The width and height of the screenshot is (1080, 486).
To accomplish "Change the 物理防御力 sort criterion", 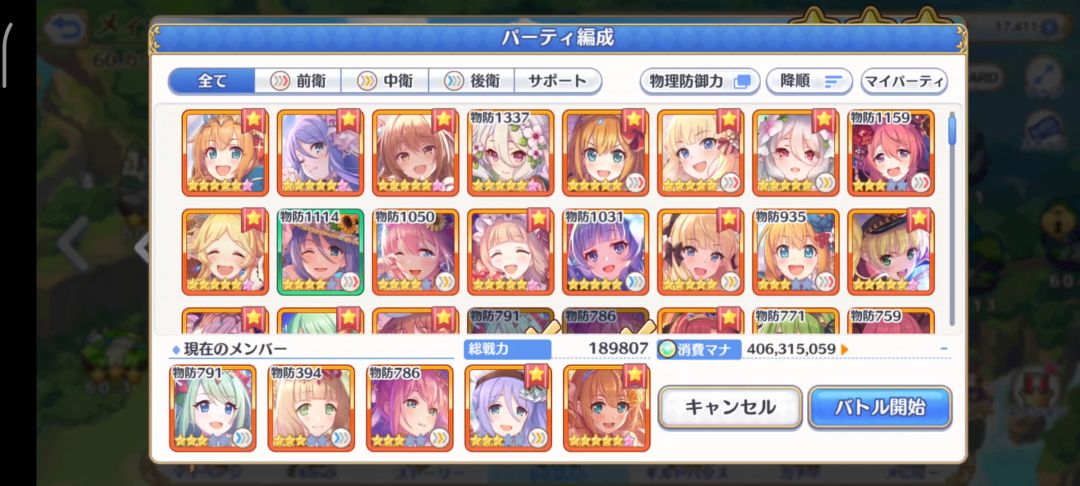I will point(699,81).
